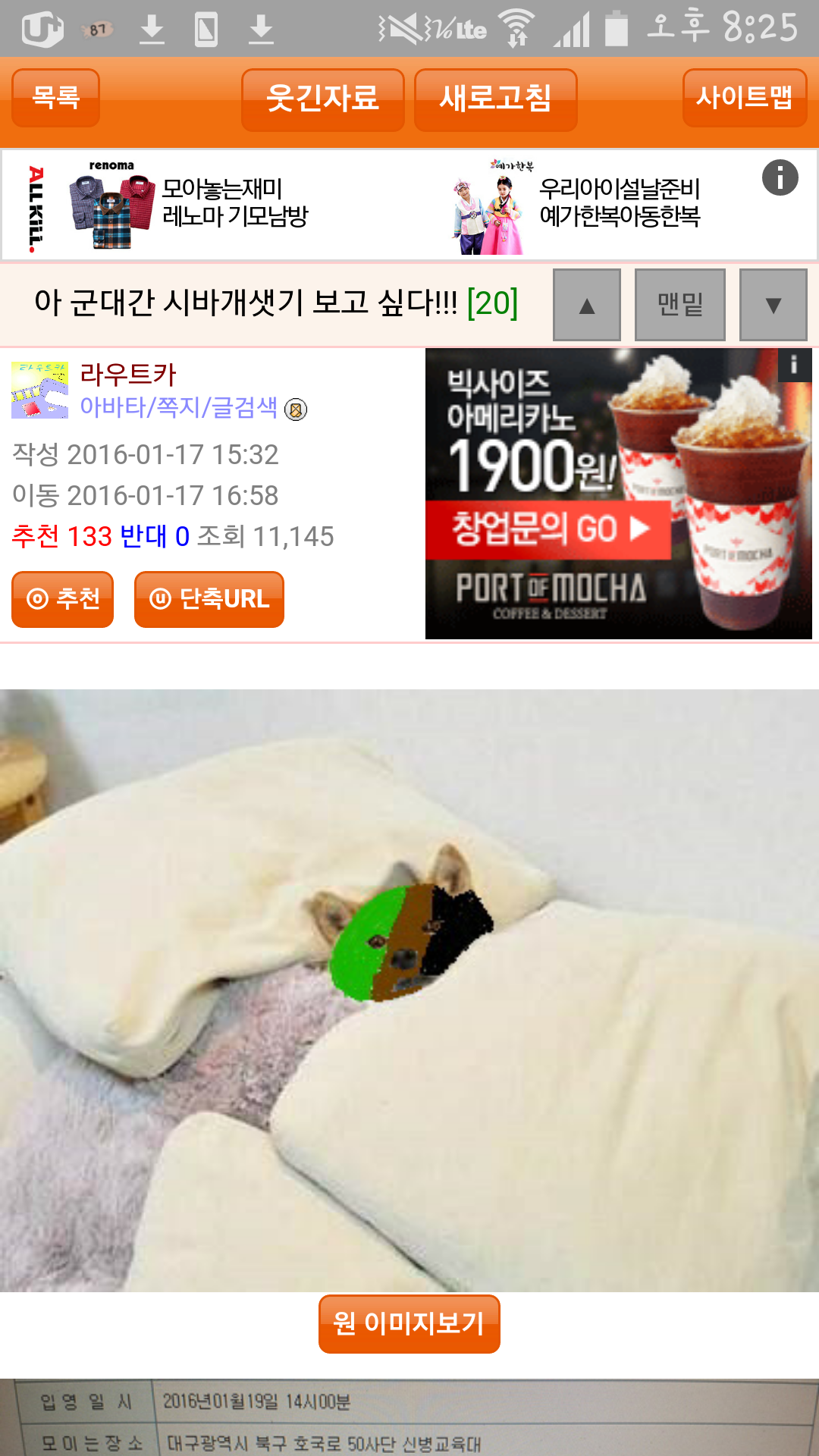Recommend this post with 추천
This screenshot has height=1456, width=819.
63,599
